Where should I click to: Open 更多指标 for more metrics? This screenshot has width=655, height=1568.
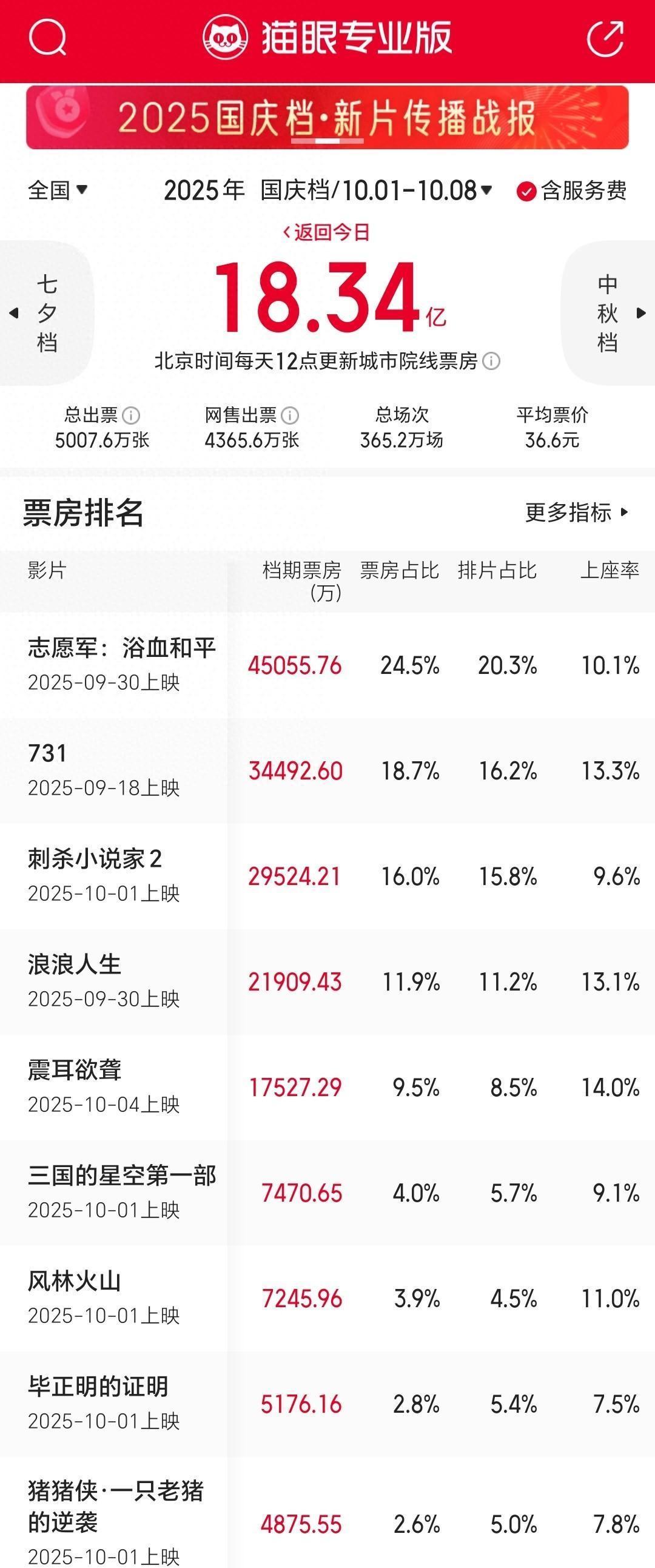point(576,513)
